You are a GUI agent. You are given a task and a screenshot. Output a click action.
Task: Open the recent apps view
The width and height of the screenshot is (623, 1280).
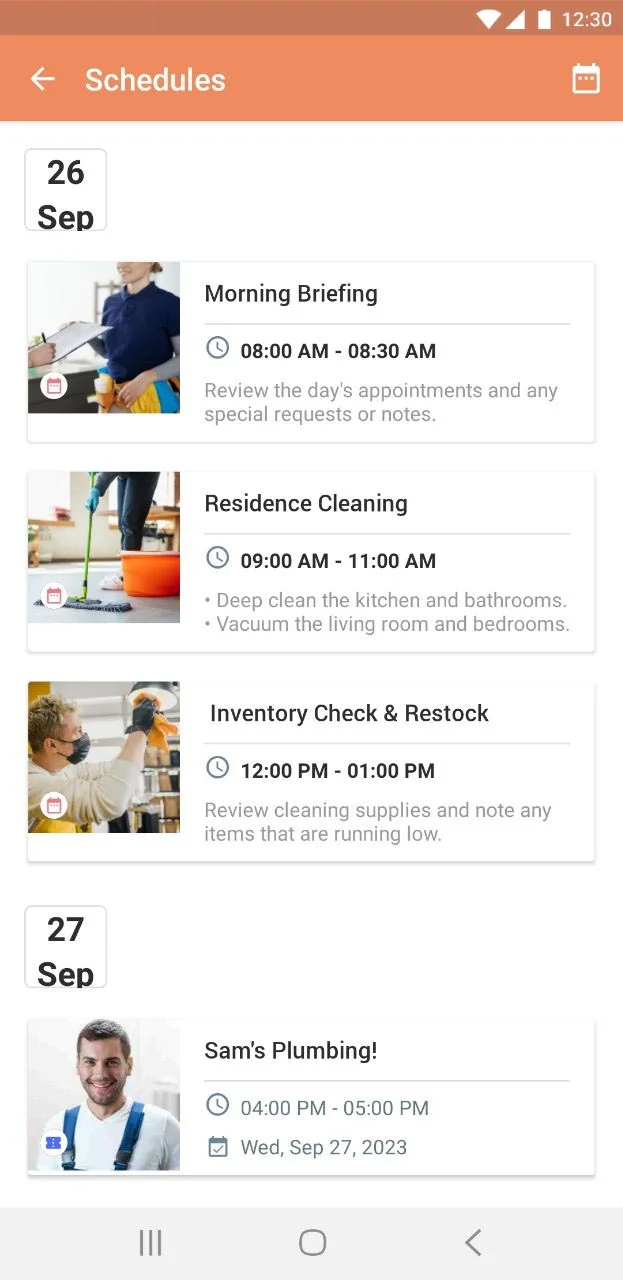click(x=150, y=1242)
